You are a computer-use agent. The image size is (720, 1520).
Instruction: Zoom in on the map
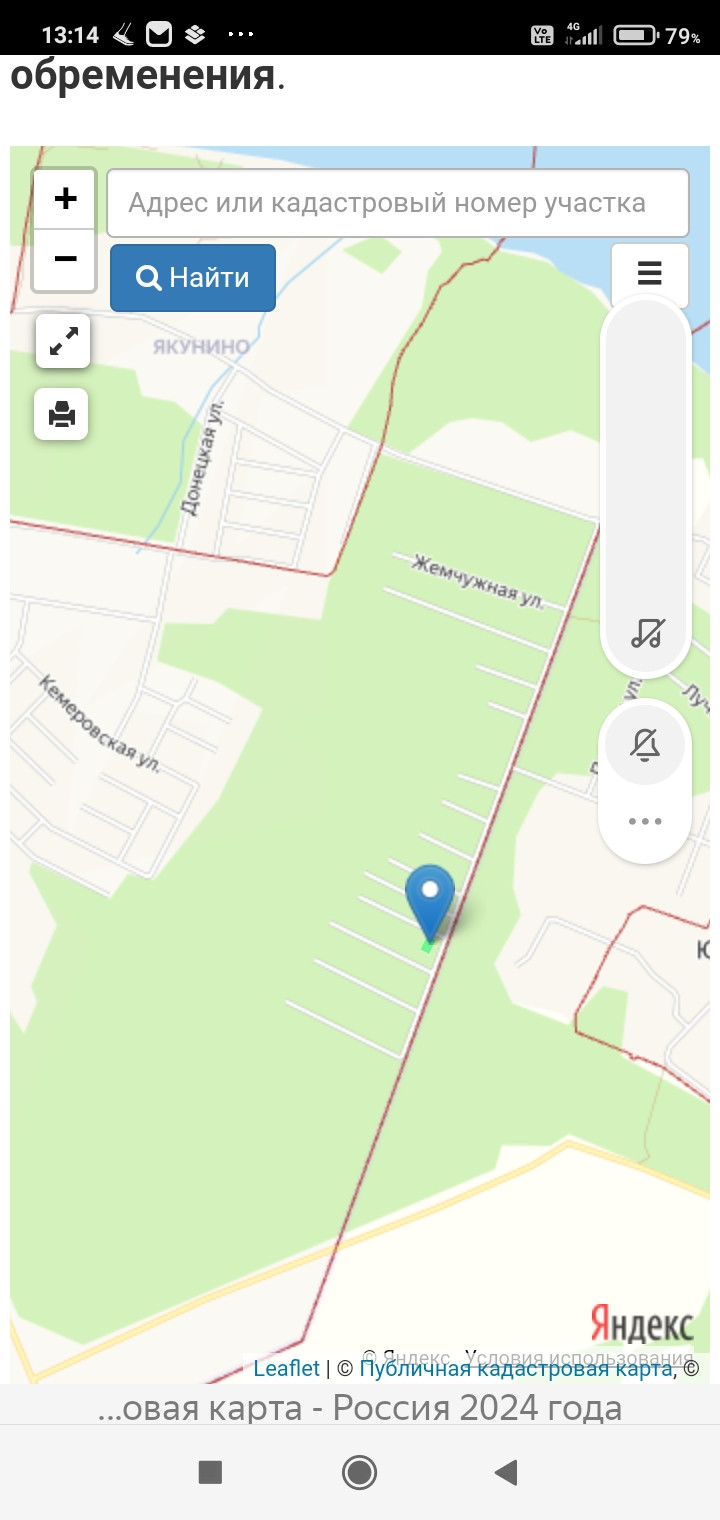click(65, 199)
